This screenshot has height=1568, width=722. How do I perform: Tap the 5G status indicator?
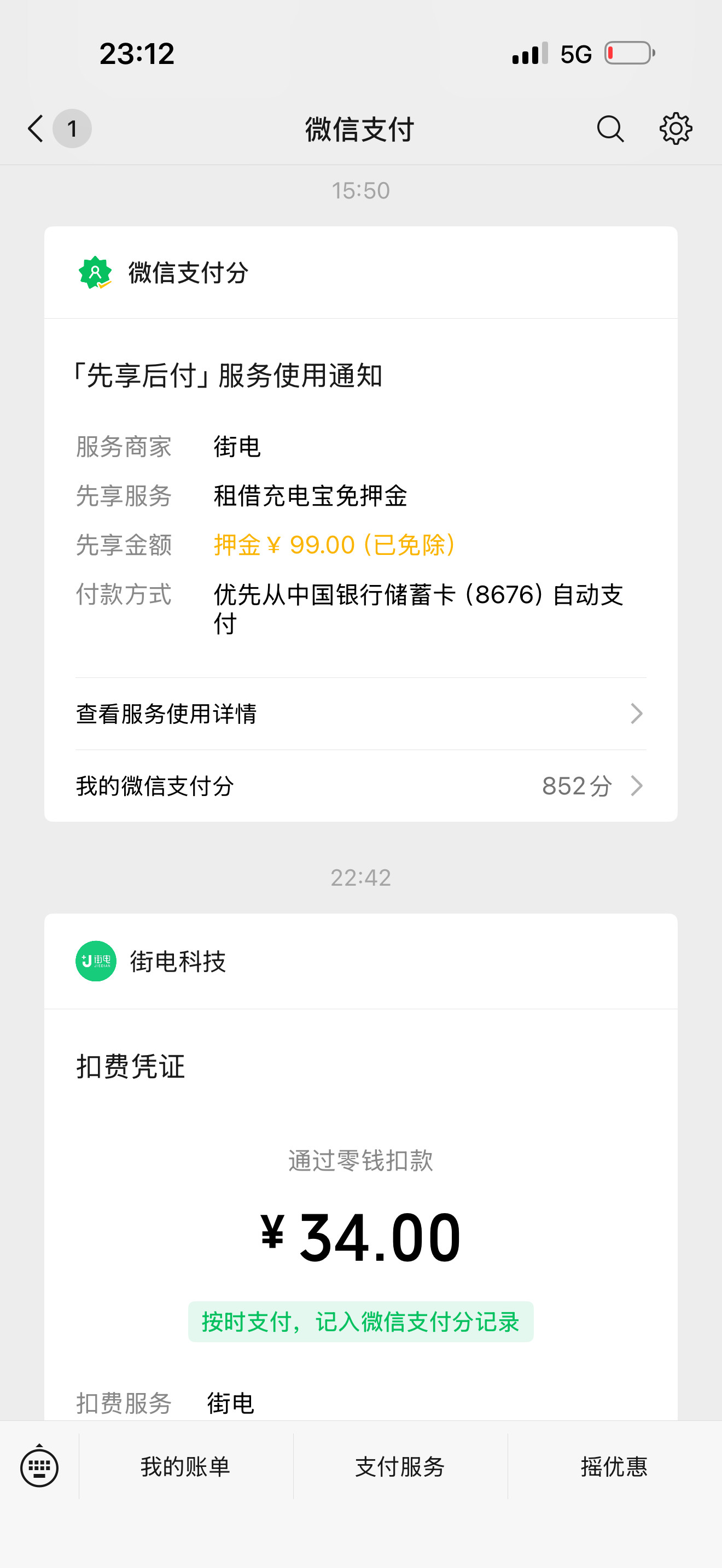point(575,54)
